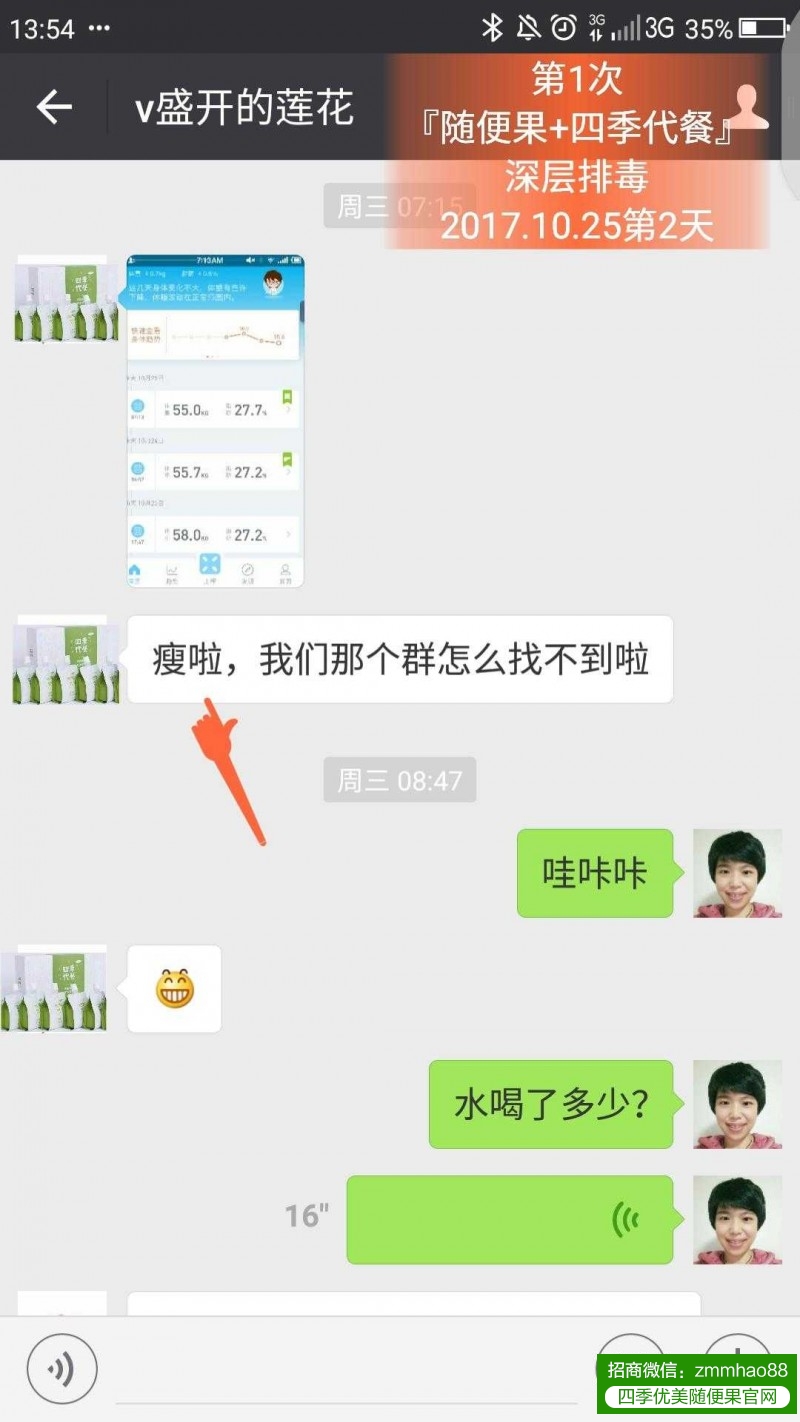Switch to voice input mode

[62, 1369]
